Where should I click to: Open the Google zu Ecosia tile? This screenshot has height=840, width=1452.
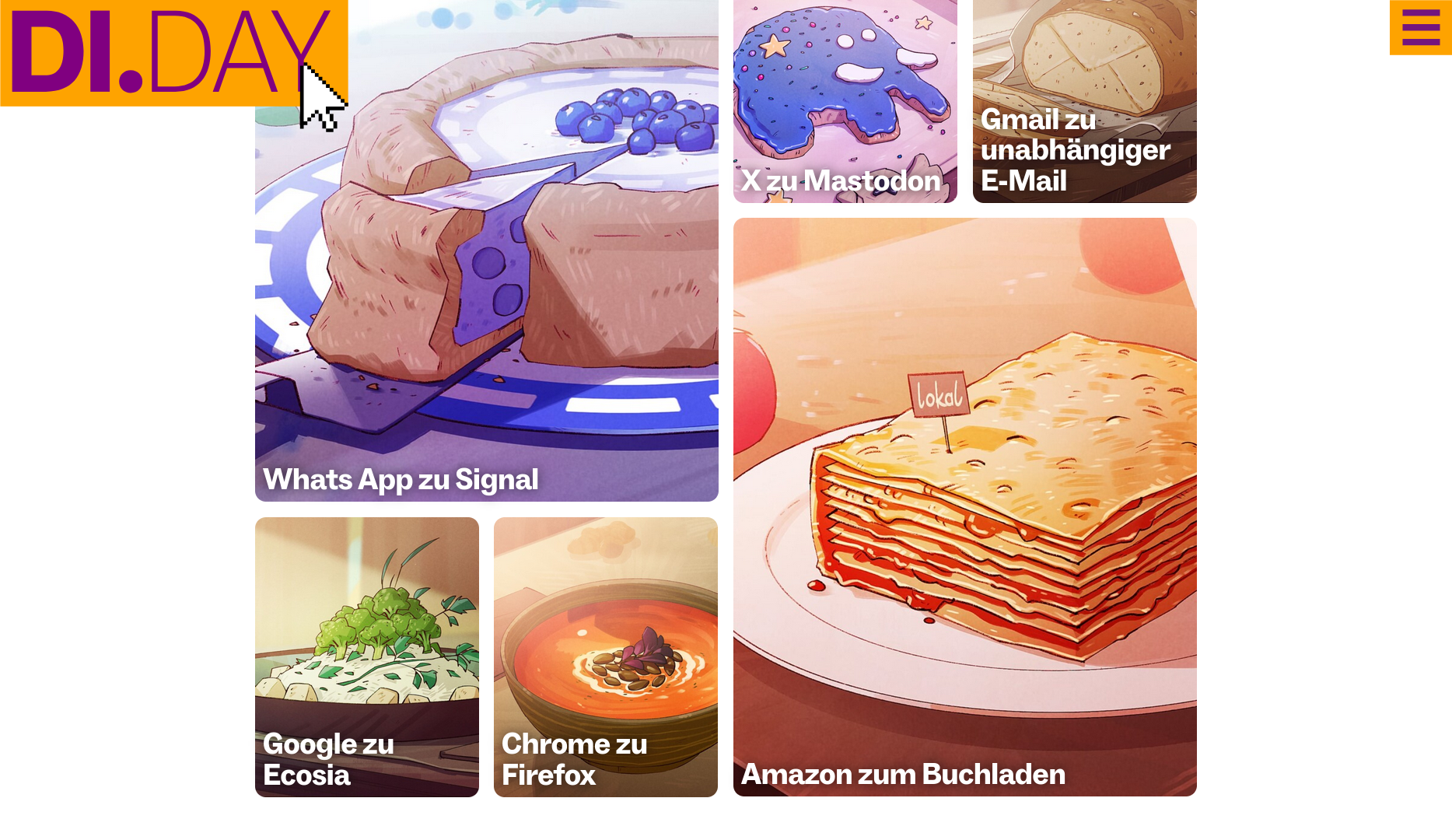(366, 657)
